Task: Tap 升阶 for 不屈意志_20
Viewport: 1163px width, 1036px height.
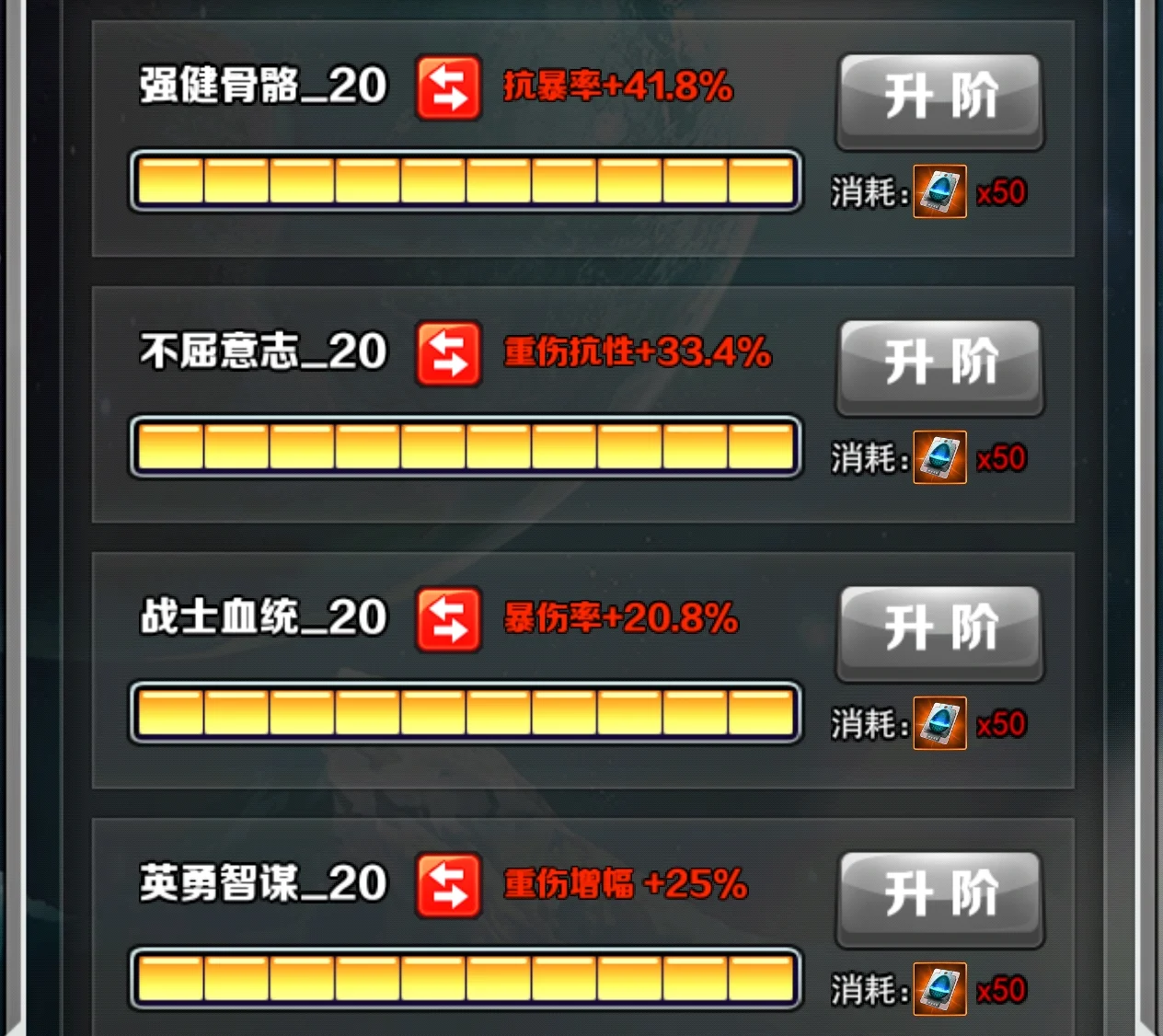Action: coord(939,364)
